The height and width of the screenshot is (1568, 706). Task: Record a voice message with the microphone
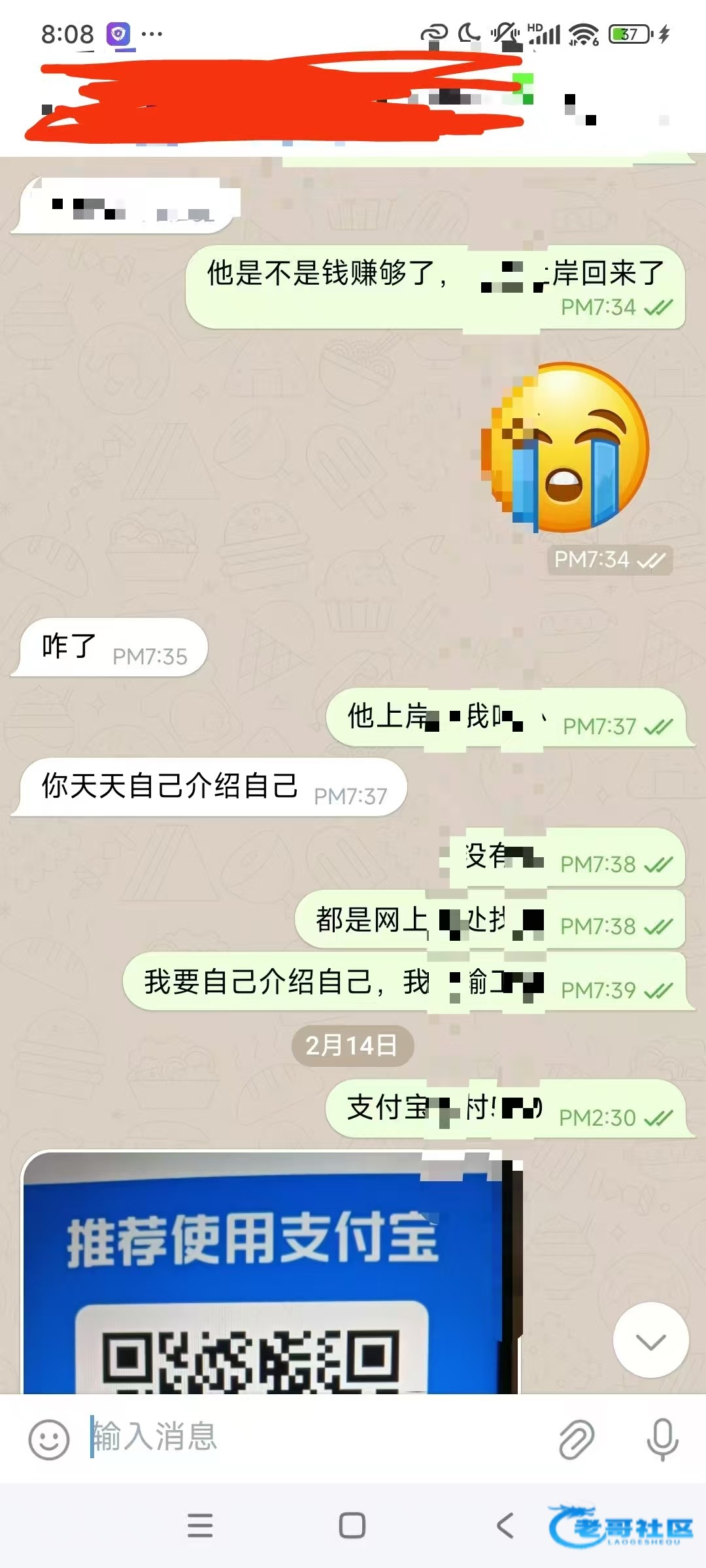(x=662, y=1439)
